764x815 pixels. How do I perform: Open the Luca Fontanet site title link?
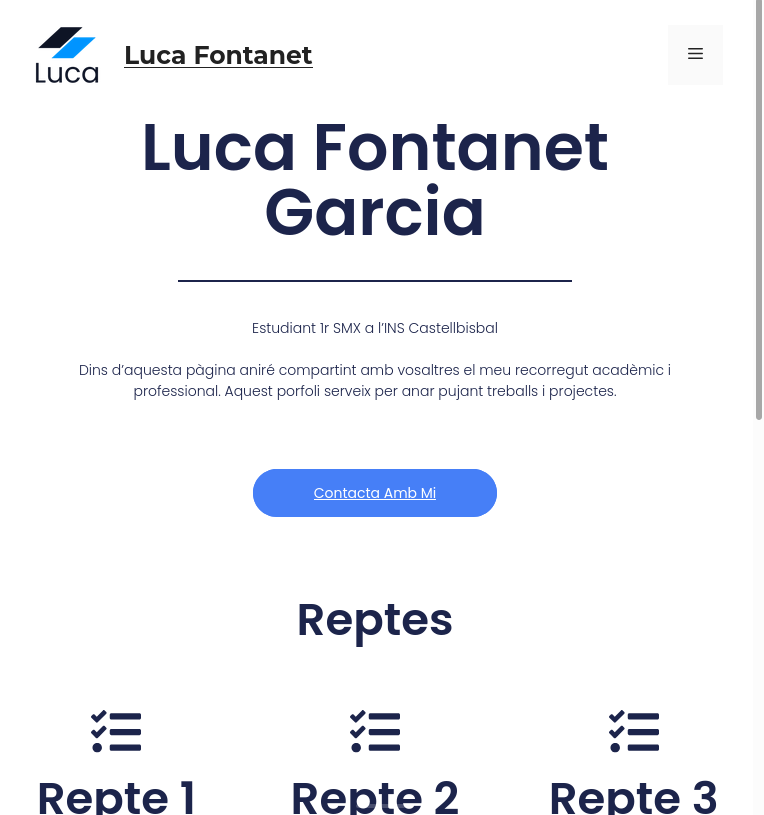pos(218,55)
